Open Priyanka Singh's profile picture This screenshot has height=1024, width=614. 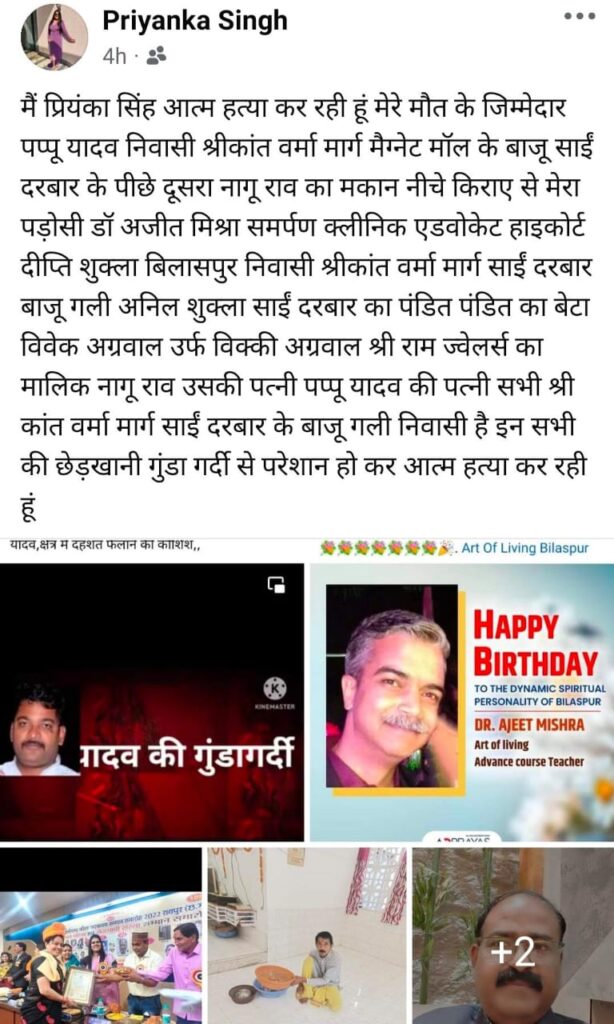click(54, 37)
